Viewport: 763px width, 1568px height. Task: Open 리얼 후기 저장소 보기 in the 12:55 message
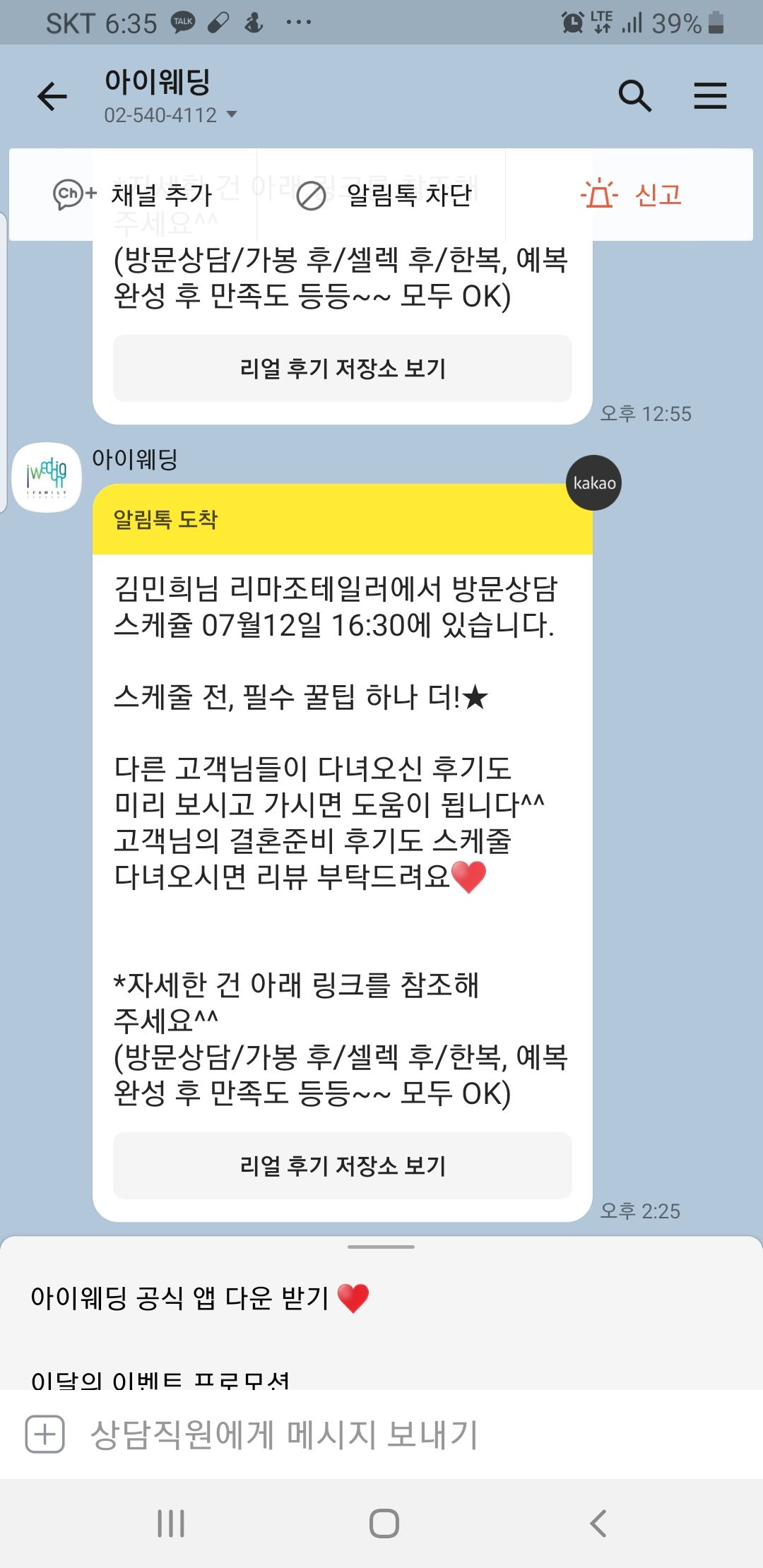click(x=343, y=369)
